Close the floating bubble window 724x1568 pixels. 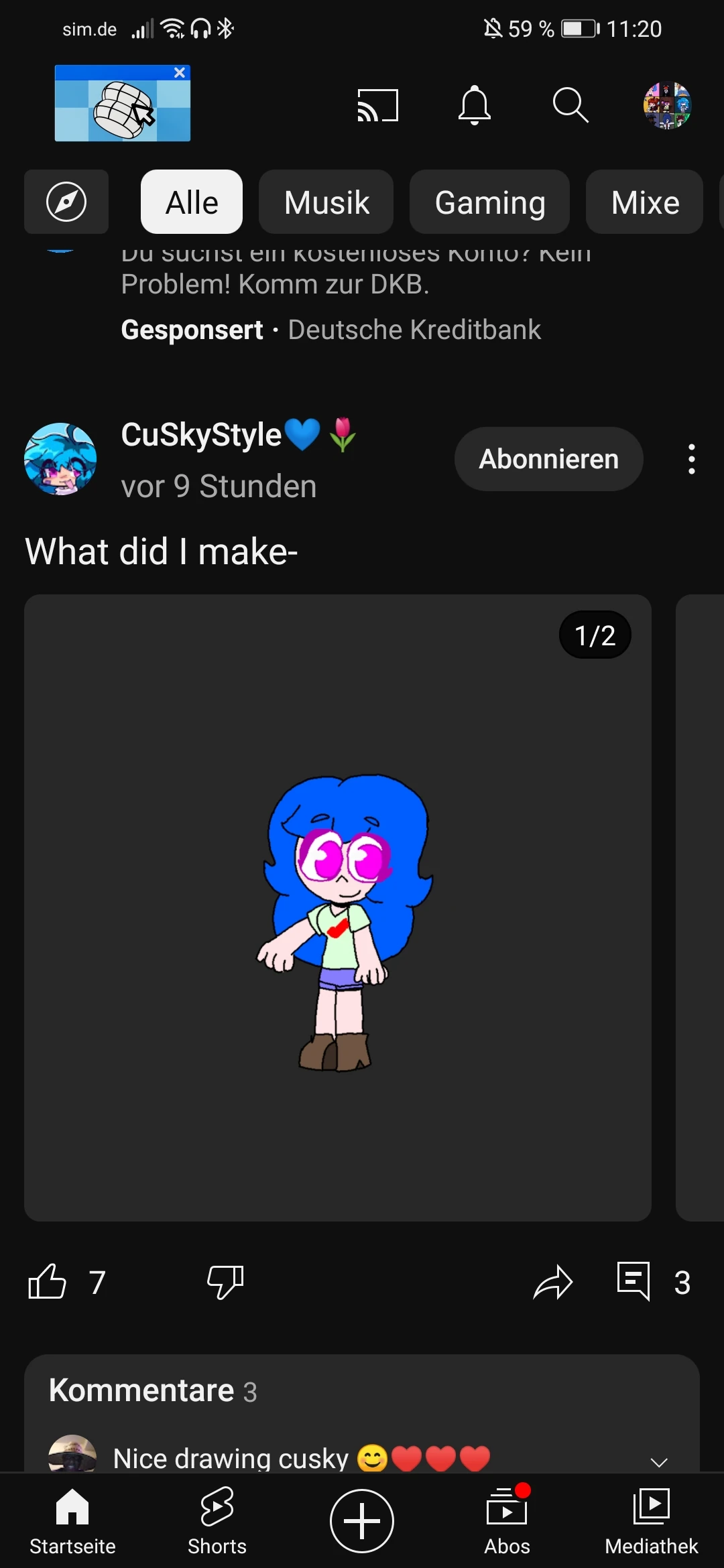coord(179,72)
